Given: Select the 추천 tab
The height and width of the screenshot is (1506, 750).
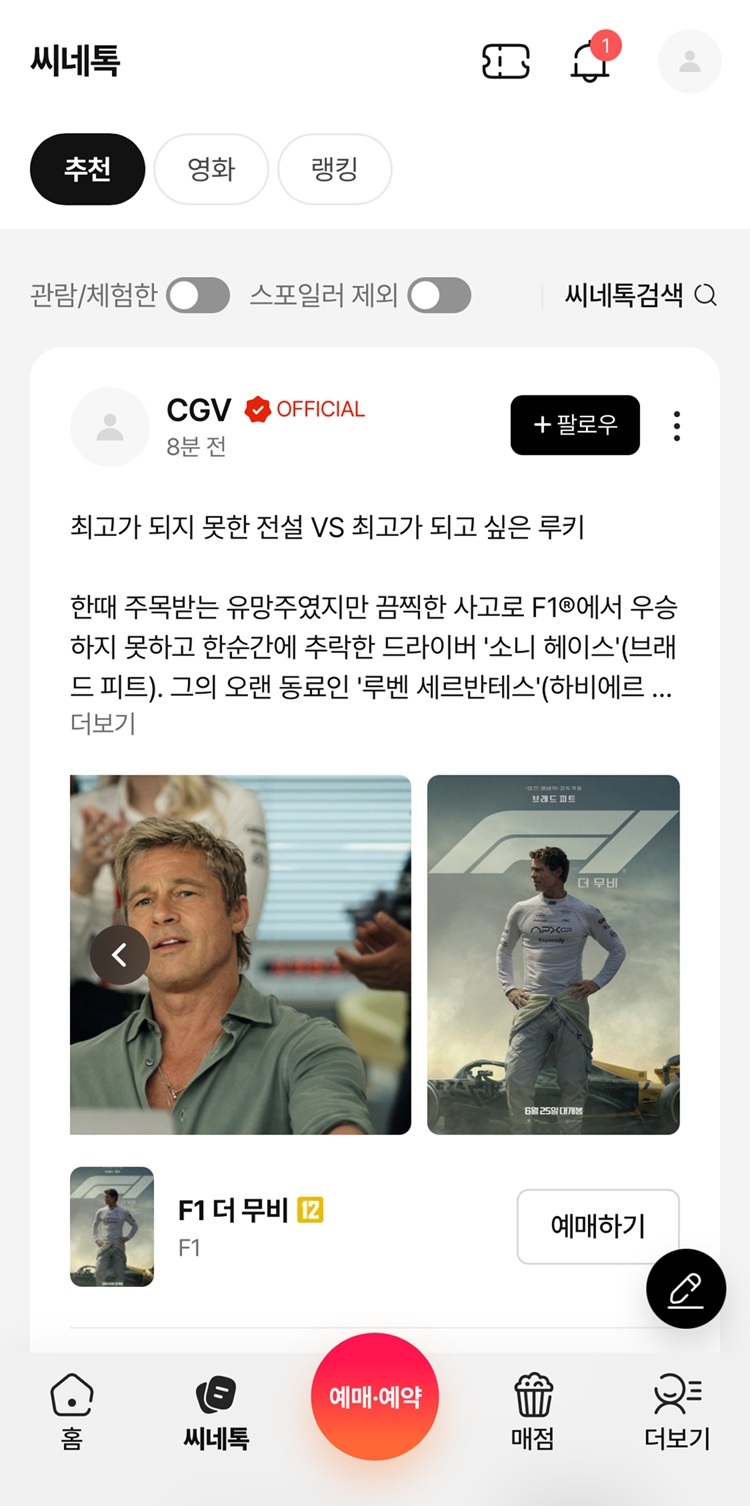Looking at the screenshot, I should click(x=87, y=169).
